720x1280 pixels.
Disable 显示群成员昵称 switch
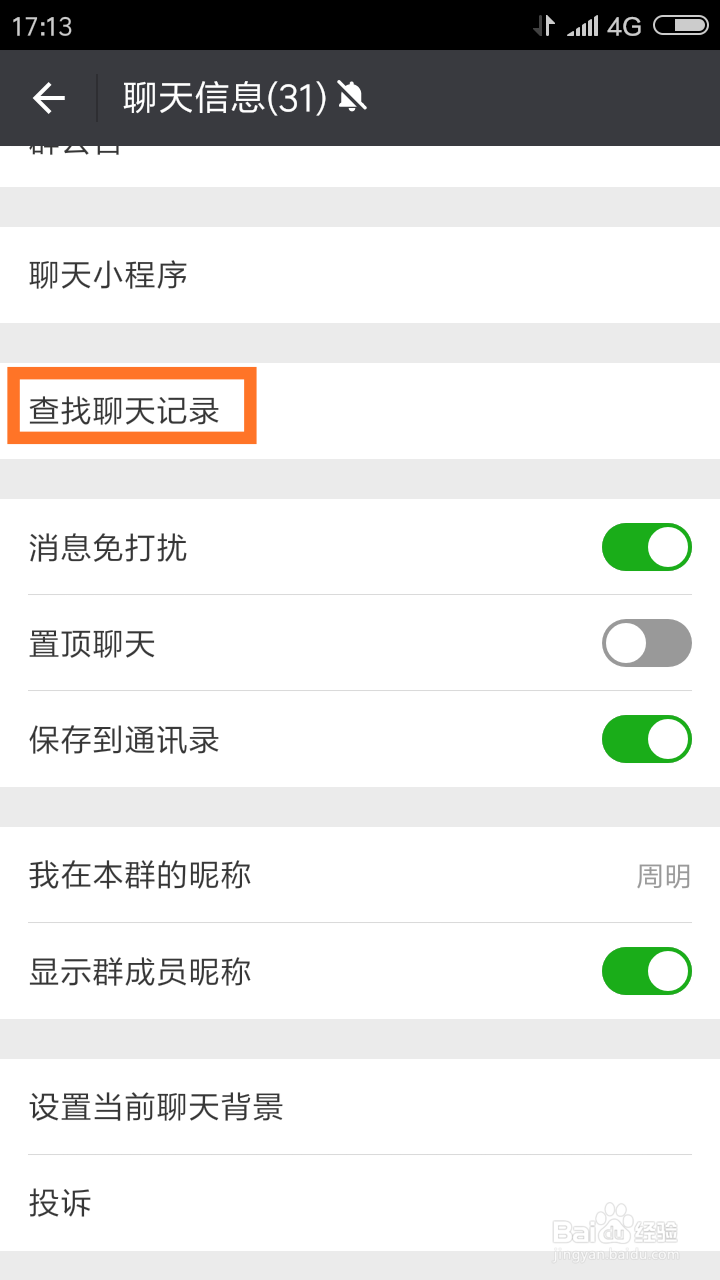tap(646, 971)
